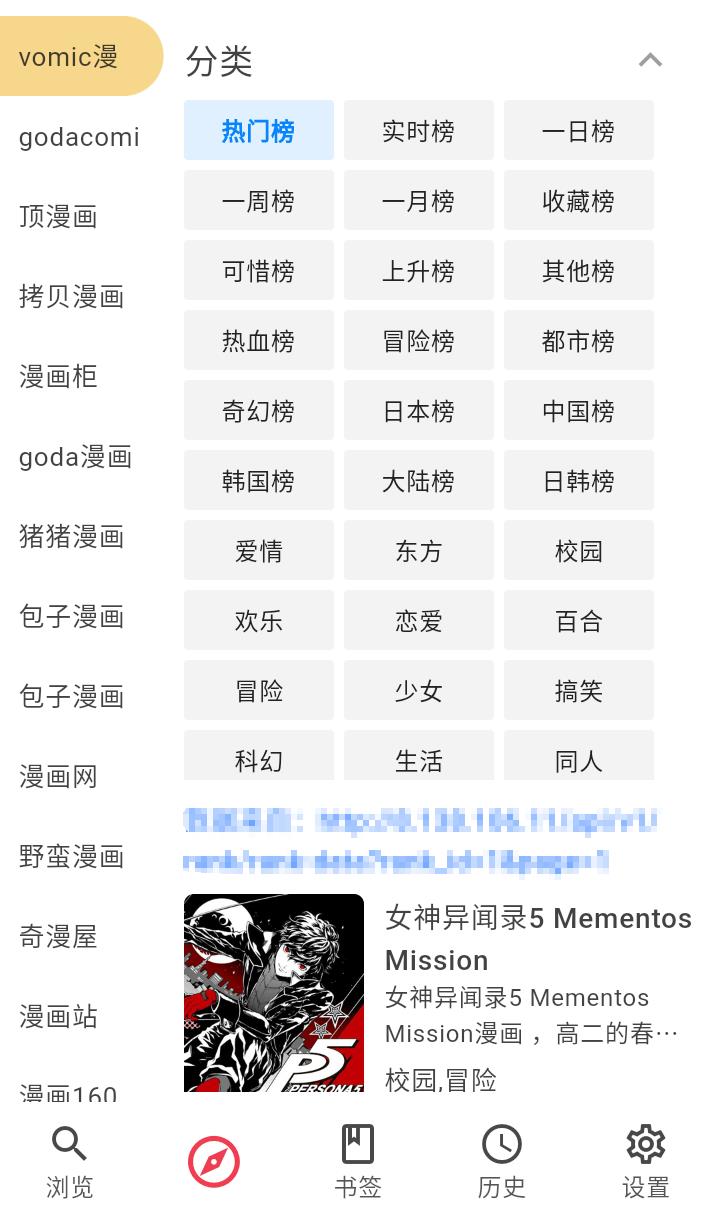This screenshot has width=711, height=1214.
Task: Switch source to 漫画柜
Action: tap(58, 377)
